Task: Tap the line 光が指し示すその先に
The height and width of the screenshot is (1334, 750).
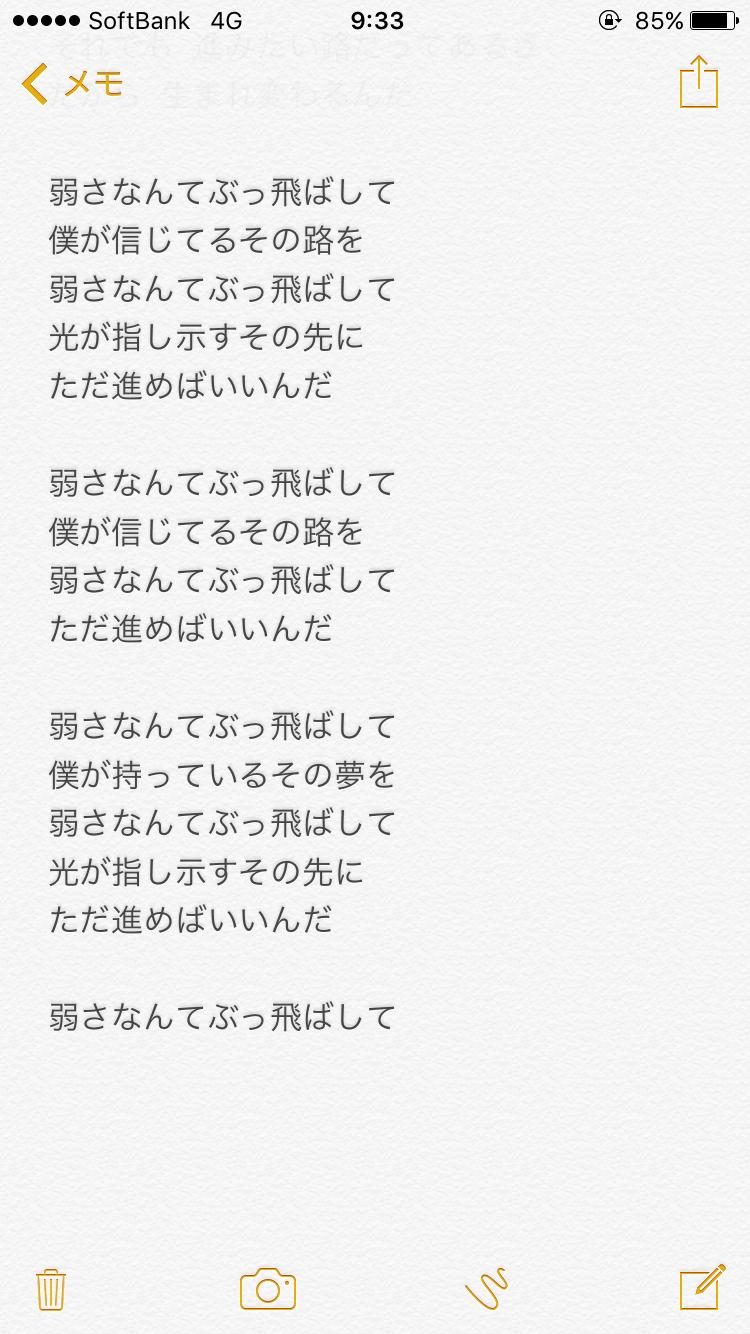Action: (206, 339)
